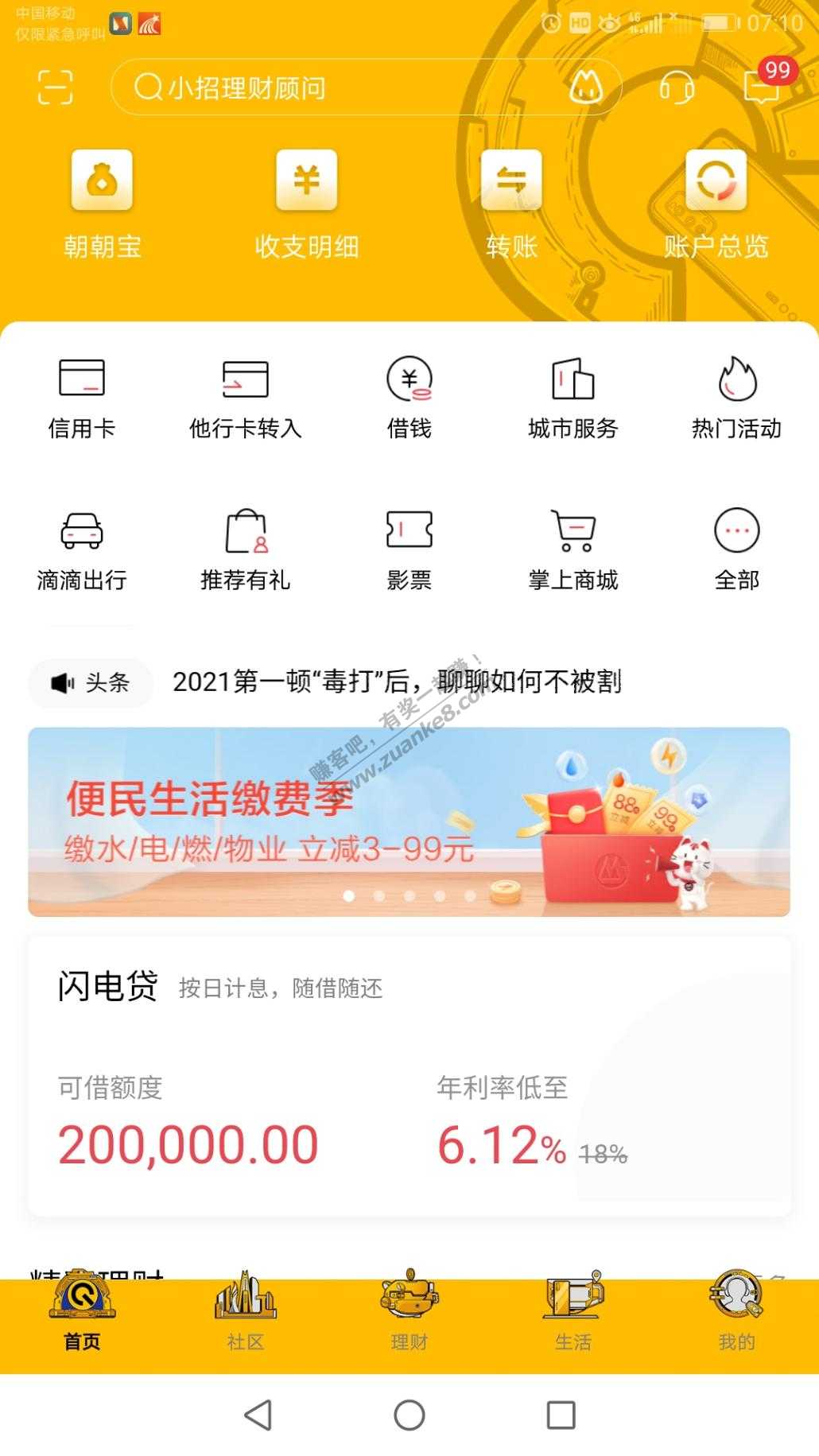
Task: Open 借钱 loan service
Action: coord(409,398)
